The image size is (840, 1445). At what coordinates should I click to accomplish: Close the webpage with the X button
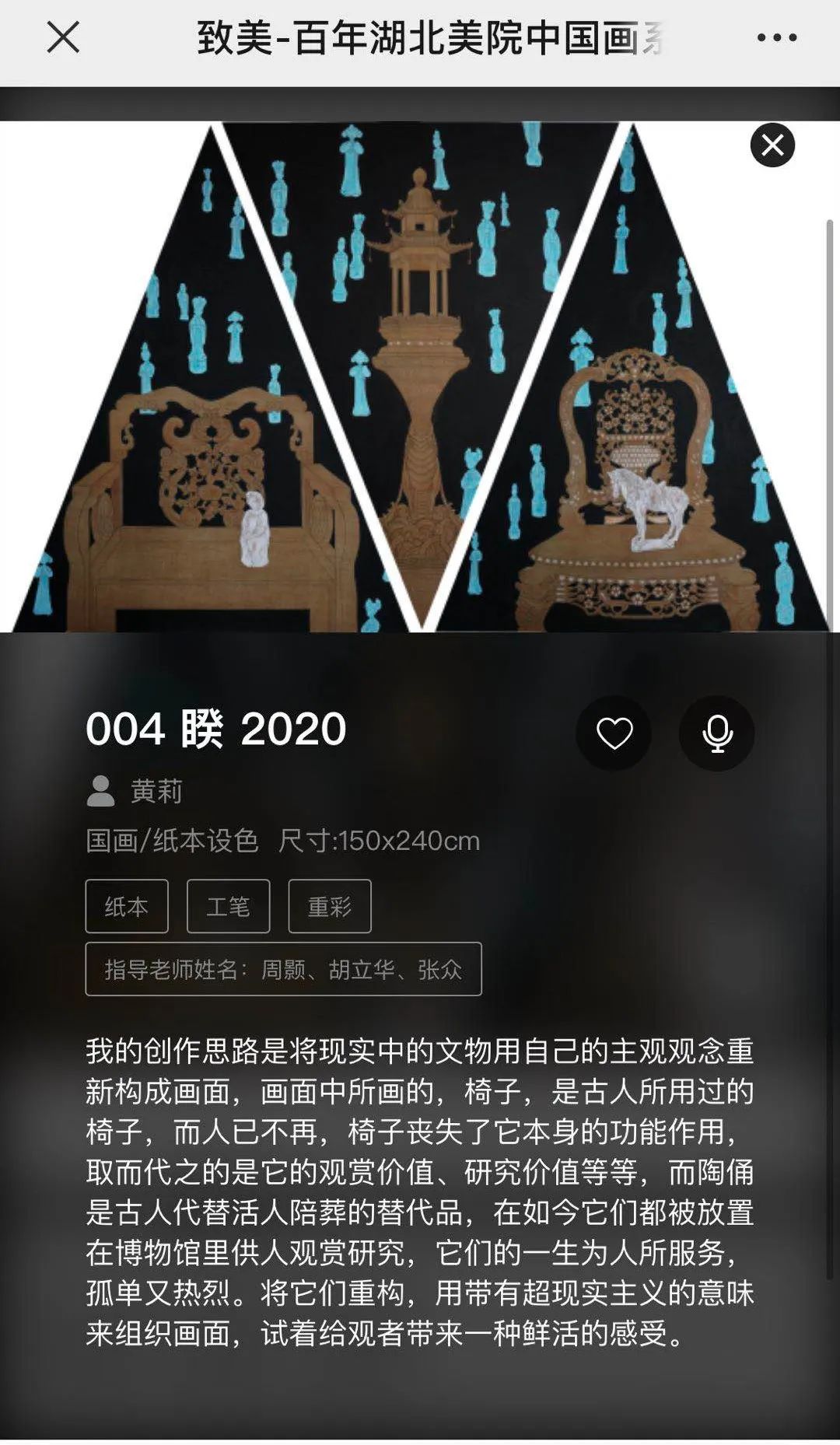(x=63, y=37)
